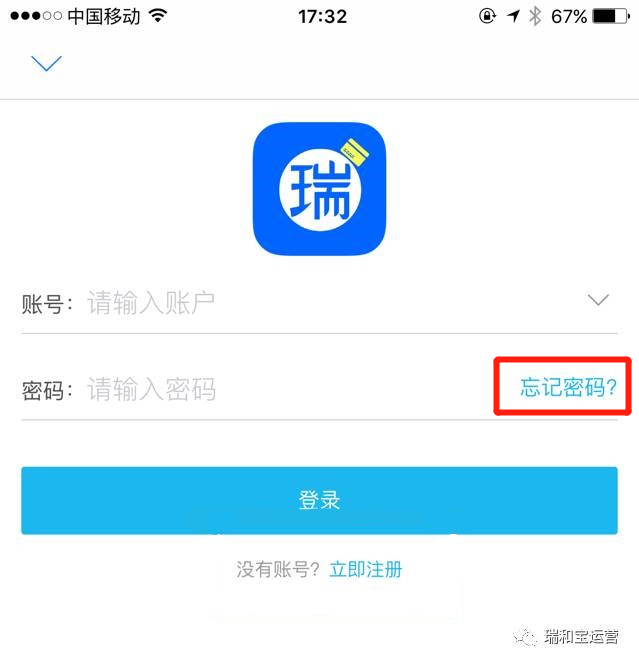Open the 忘记密码? forgot password link
The width and height of the screenshot is (639, 664).
[x=568, y=388]
